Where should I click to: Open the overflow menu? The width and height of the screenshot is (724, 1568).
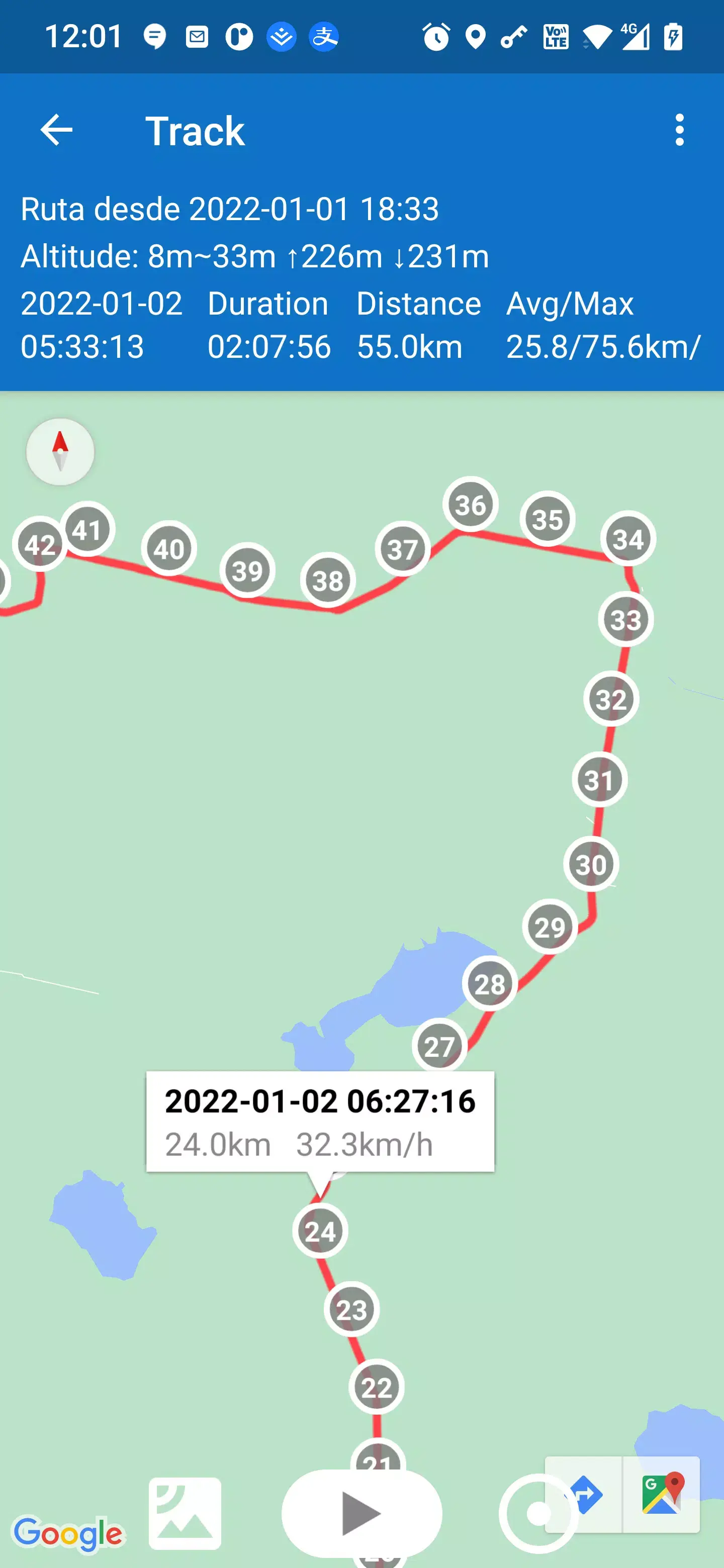coord(679,130)
